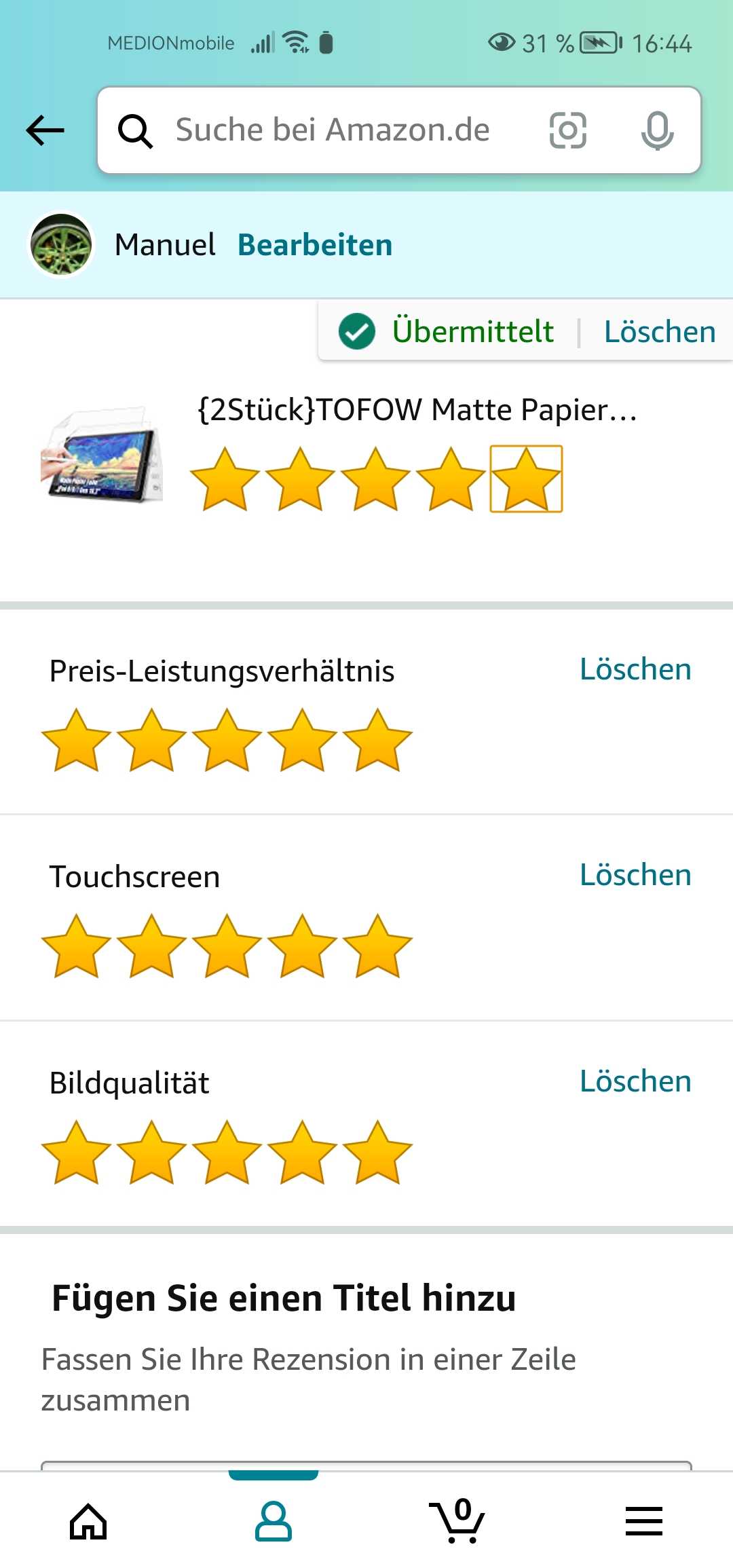Rate Touchscreen two stars
Screen dimensions: 733x1568
tap(151, 946)
